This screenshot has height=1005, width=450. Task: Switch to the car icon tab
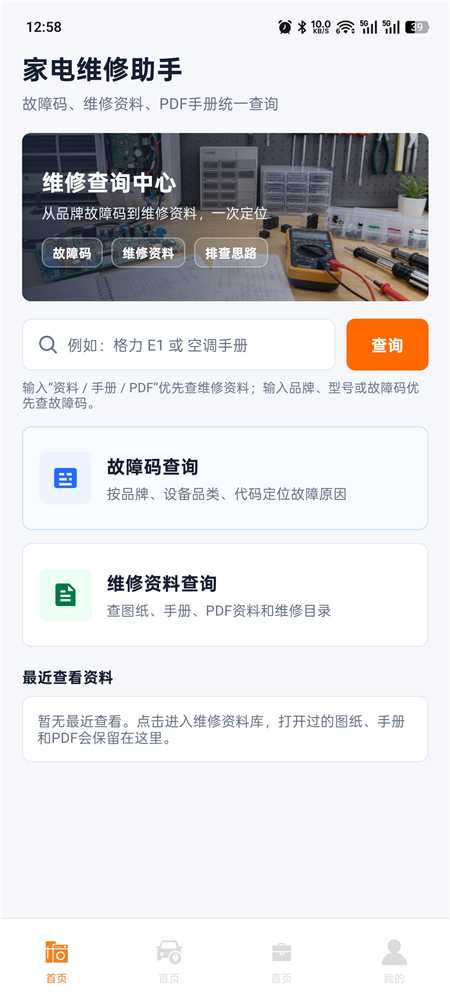[169, 961]
